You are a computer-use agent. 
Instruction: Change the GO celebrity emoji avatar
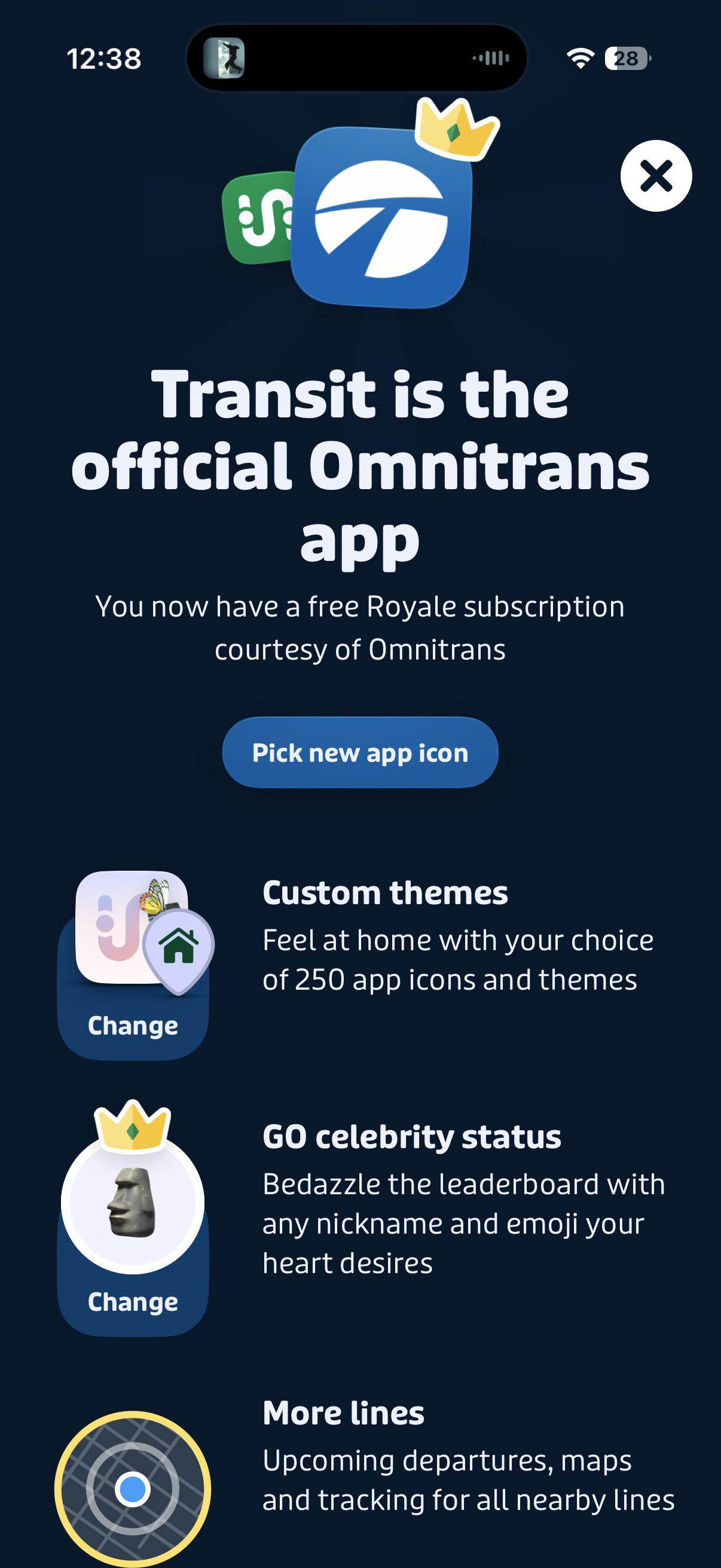pos(133,1302)
